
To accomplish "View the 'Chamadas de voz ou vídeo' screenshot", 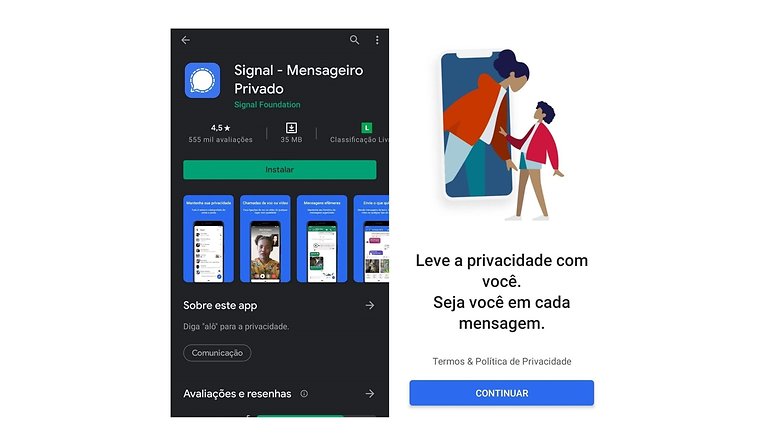I will pos(265,238).
